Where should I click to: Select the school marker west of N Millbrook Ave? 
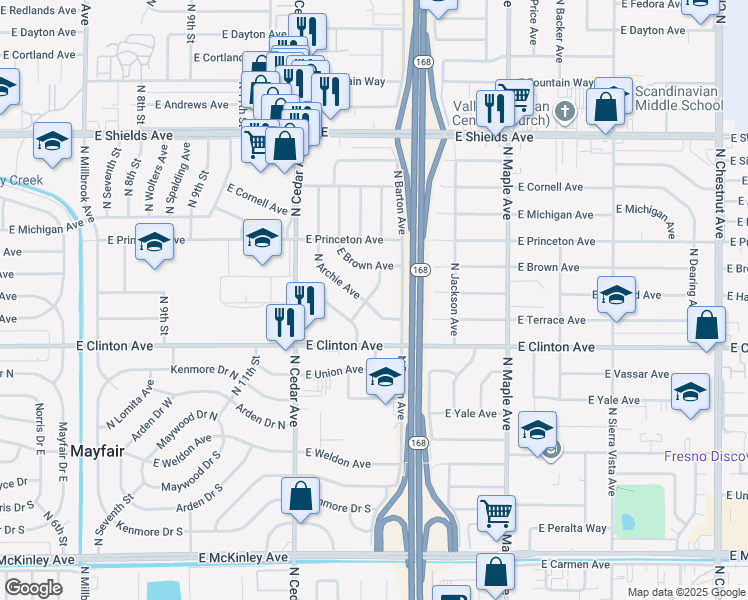pyautogui.click(x=52, y=142)
